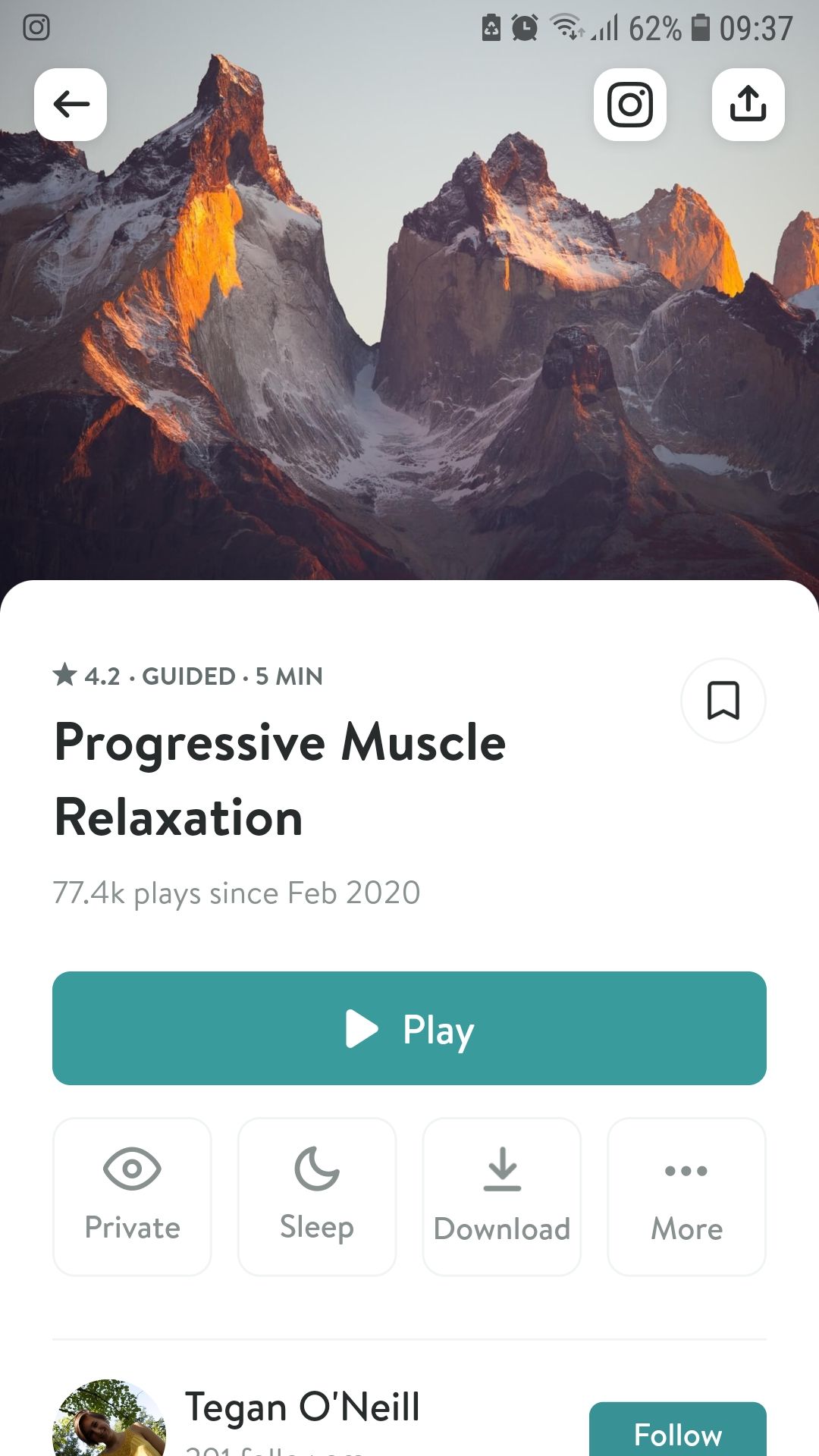Share this meditation to Instagram
The height and width of the screenshot is (1456, 819).
(x=629, y=105)
